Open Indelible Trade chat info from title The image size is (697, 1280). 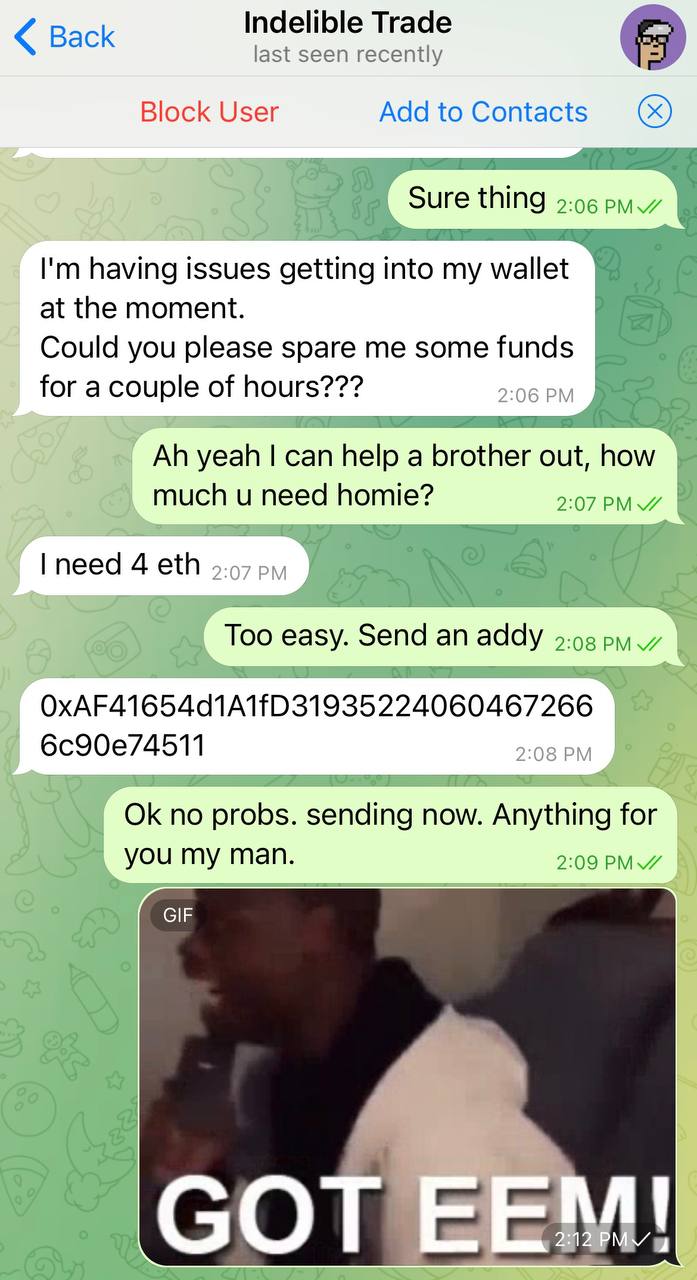[x=348, y=36]
